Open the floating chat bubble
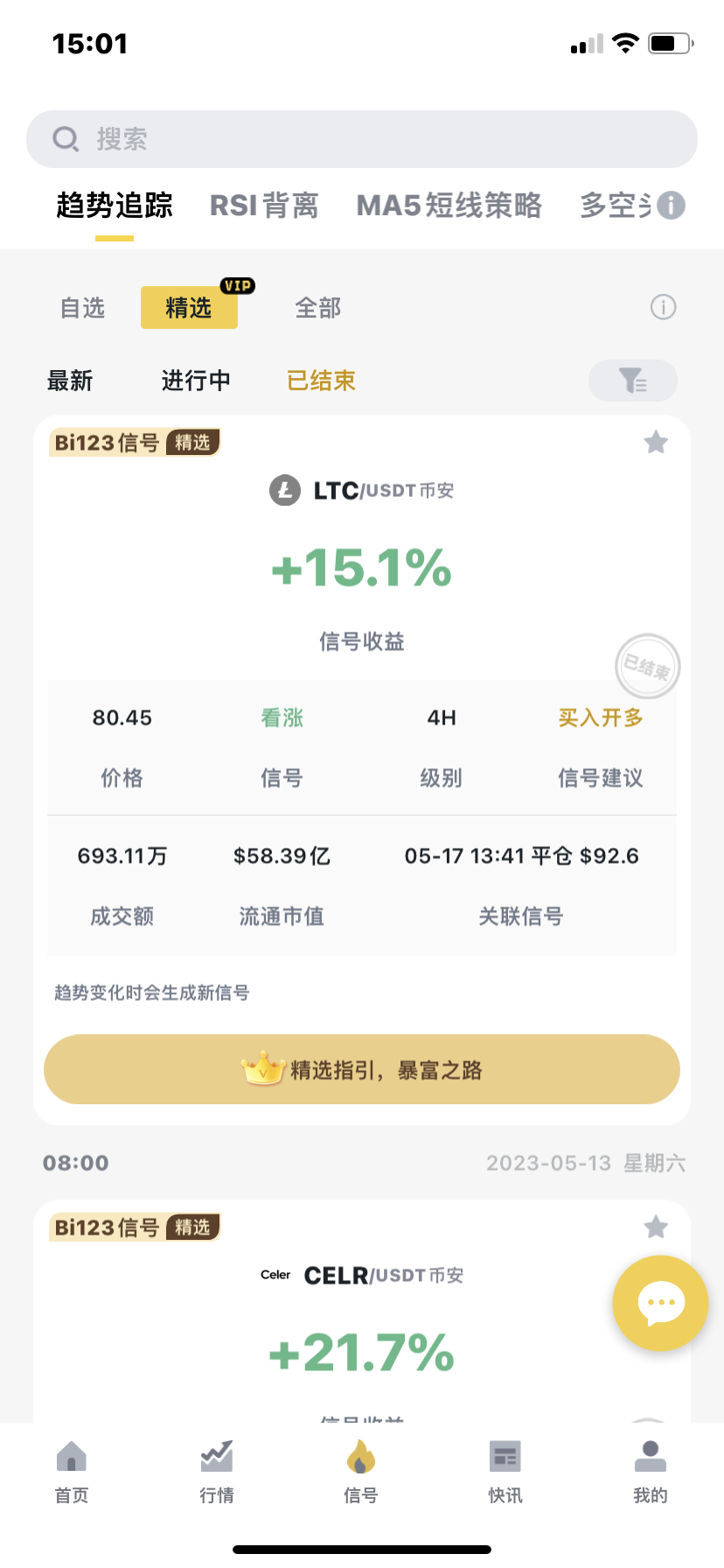 [x=661, y=1303]
